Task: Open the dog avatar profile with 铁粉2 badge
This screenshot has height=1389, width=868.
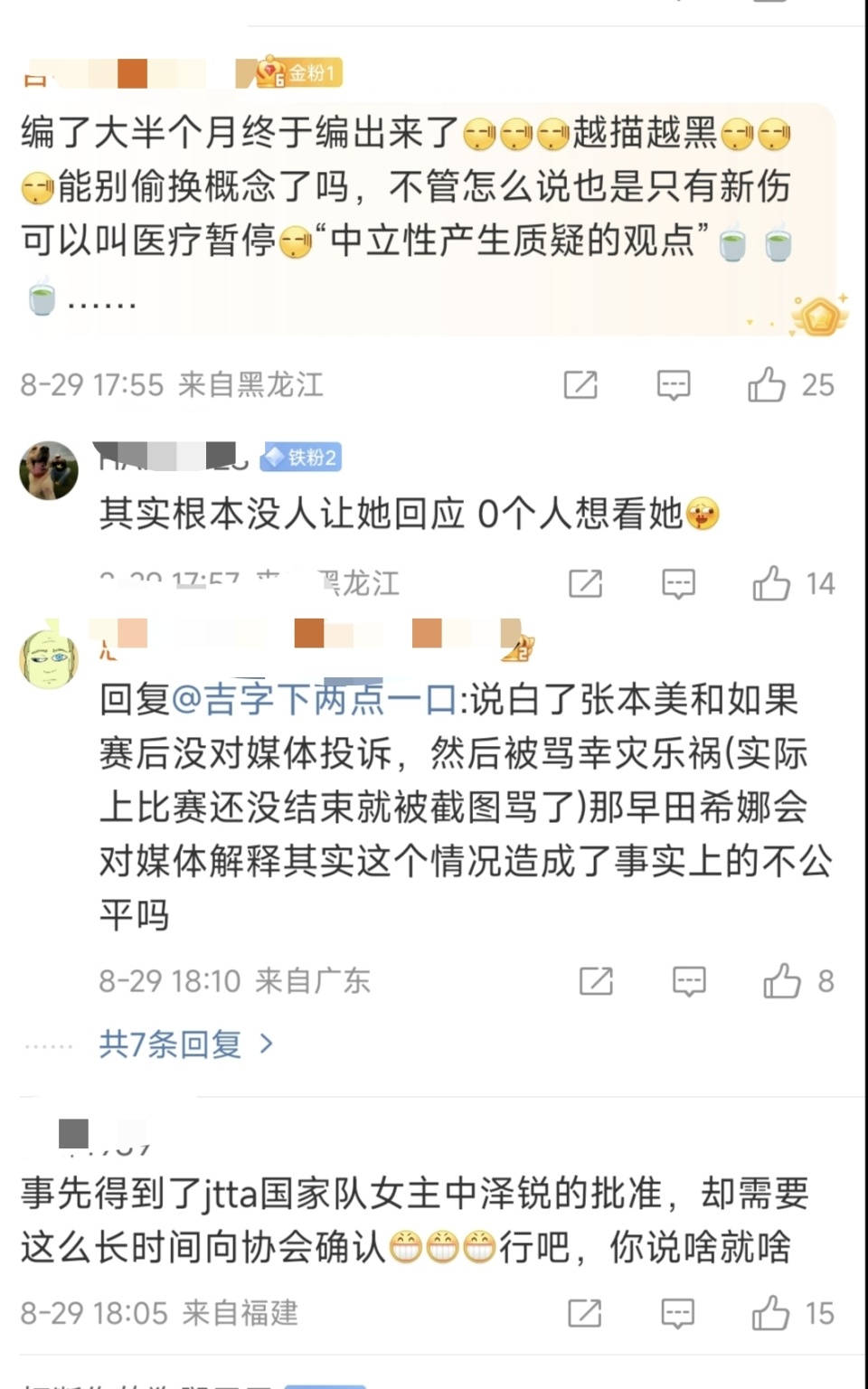Action: pos(49,470)
